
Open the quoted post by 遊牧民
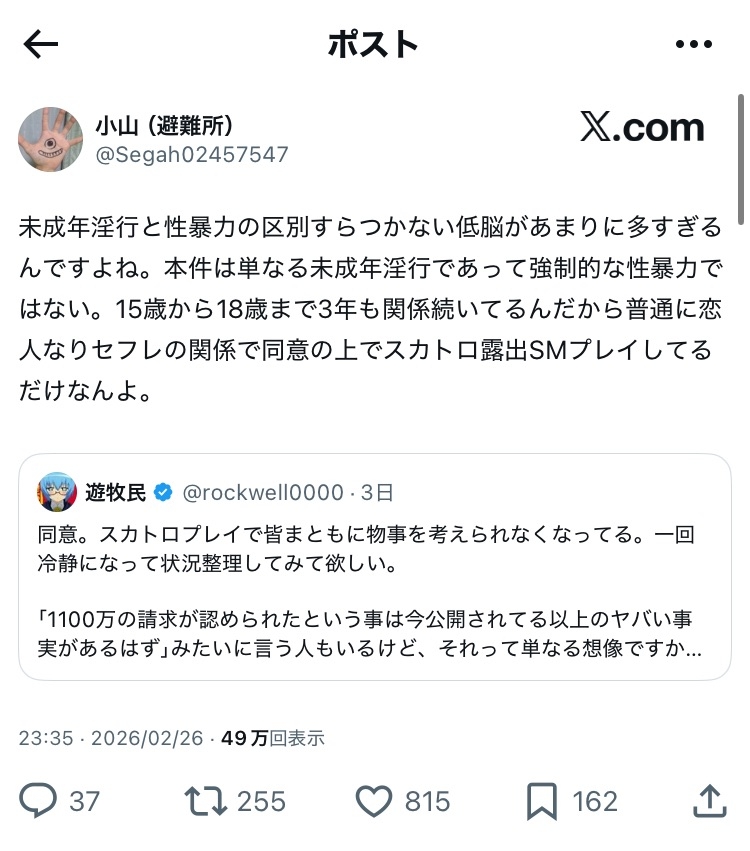coord(374,580)
